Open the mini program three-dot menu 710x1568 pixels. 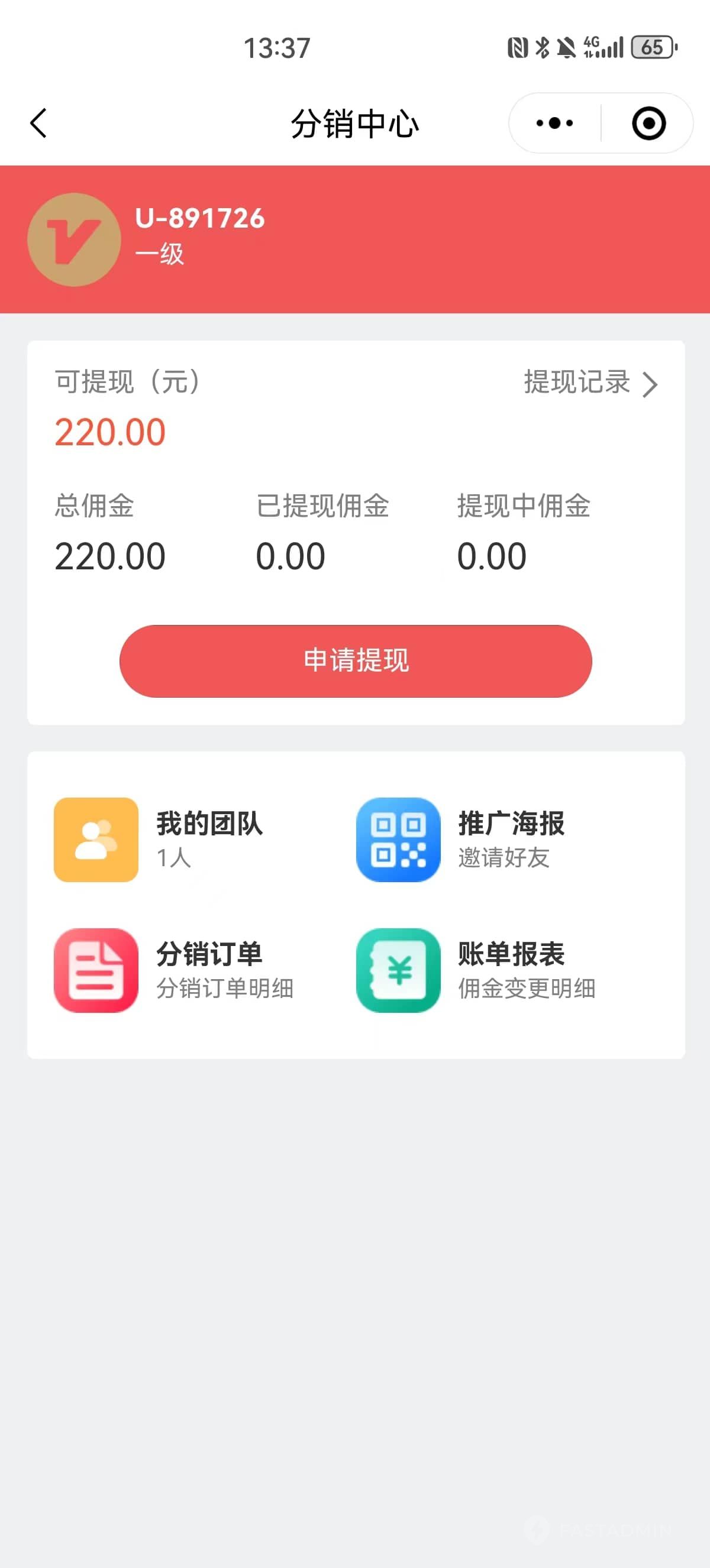[x=554, y=124]
